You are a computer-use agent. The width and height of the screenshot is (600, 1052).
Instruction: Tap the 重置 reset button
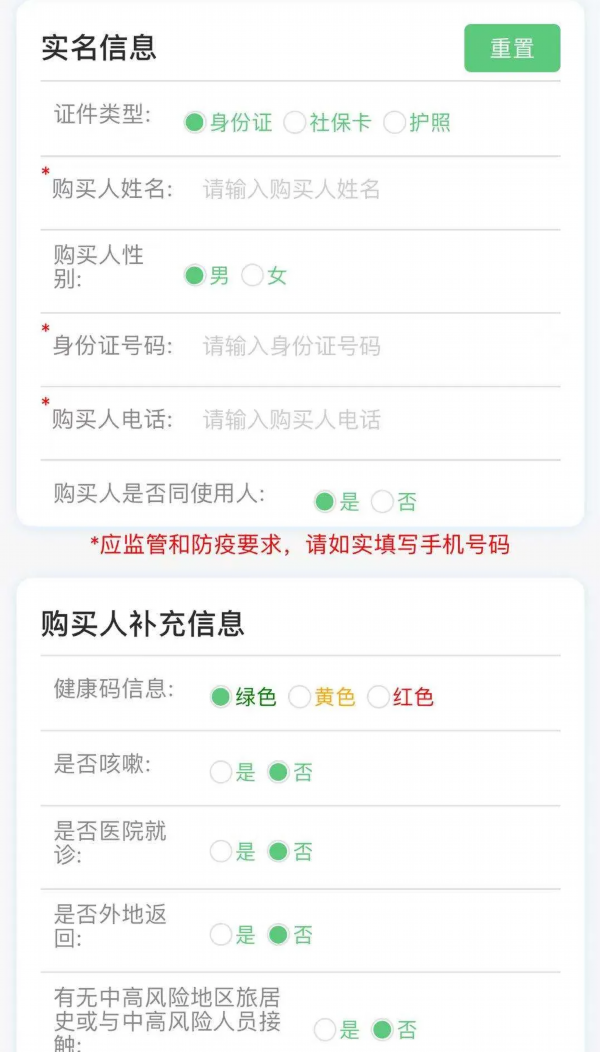pyautogui.click(x=512, y=48)
